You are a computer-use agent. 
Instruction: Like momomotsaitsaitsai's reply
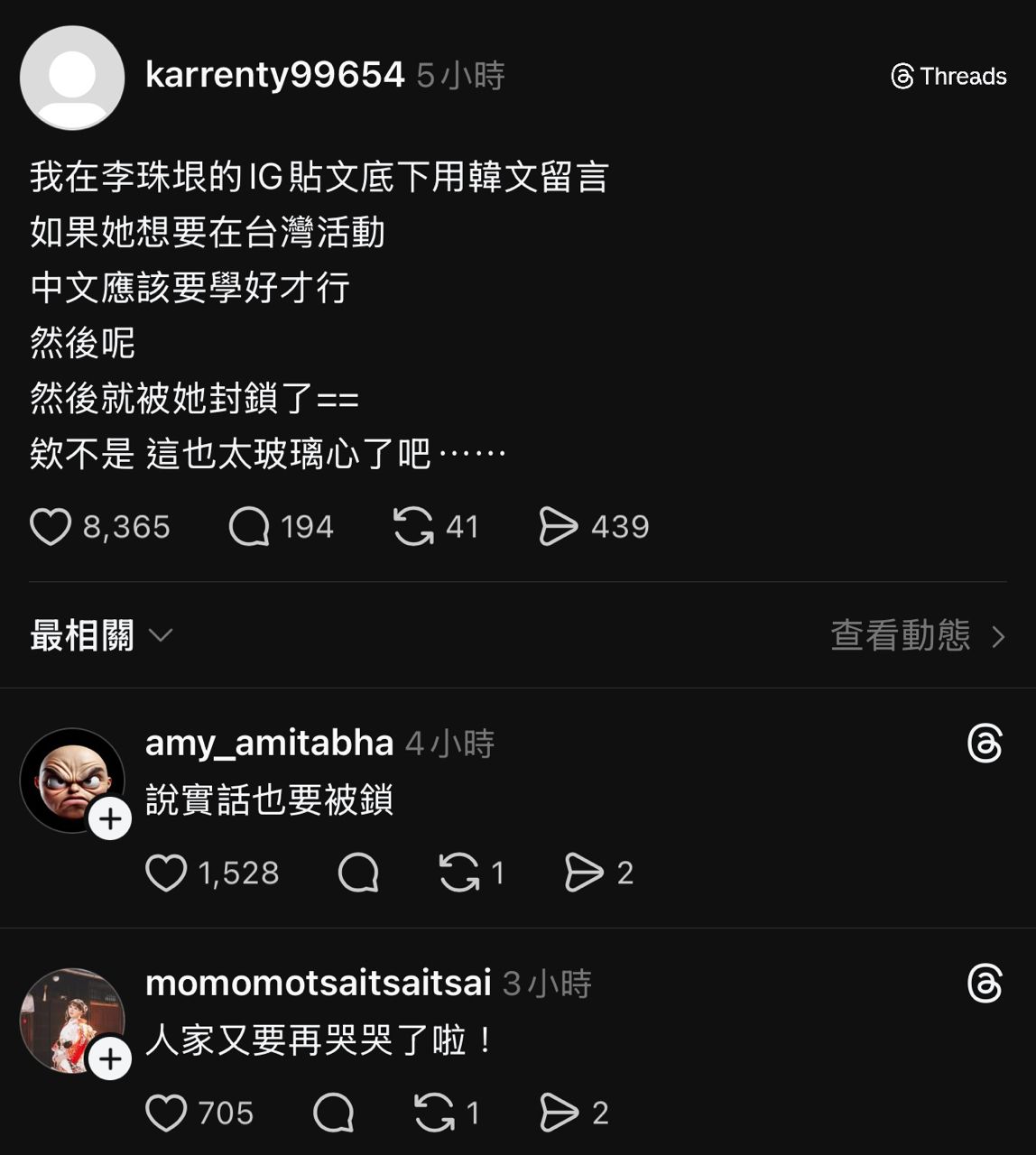[x=166, y=1113]
